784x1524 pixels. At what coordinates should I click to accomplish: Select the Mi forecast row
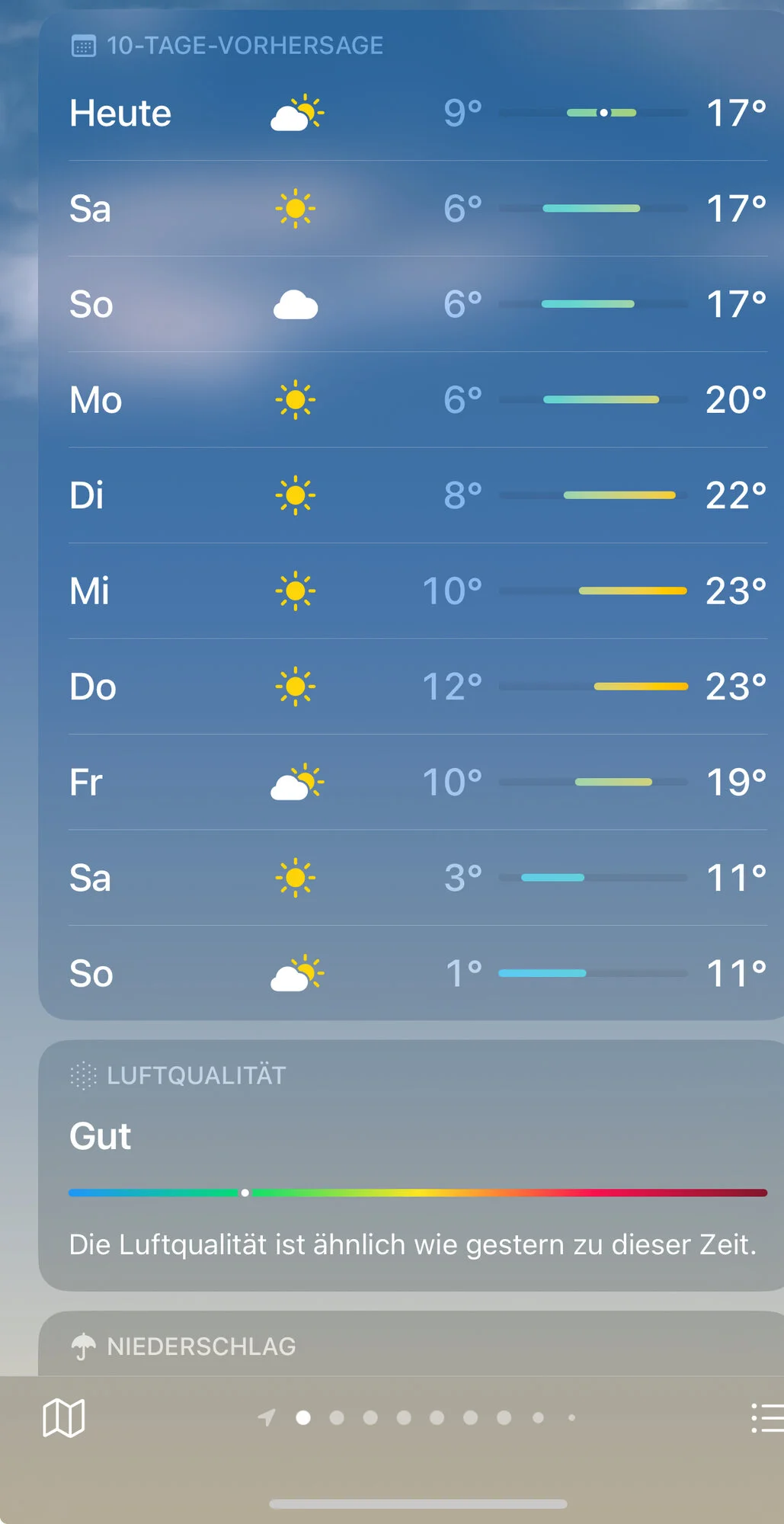(x=418, y=591)
